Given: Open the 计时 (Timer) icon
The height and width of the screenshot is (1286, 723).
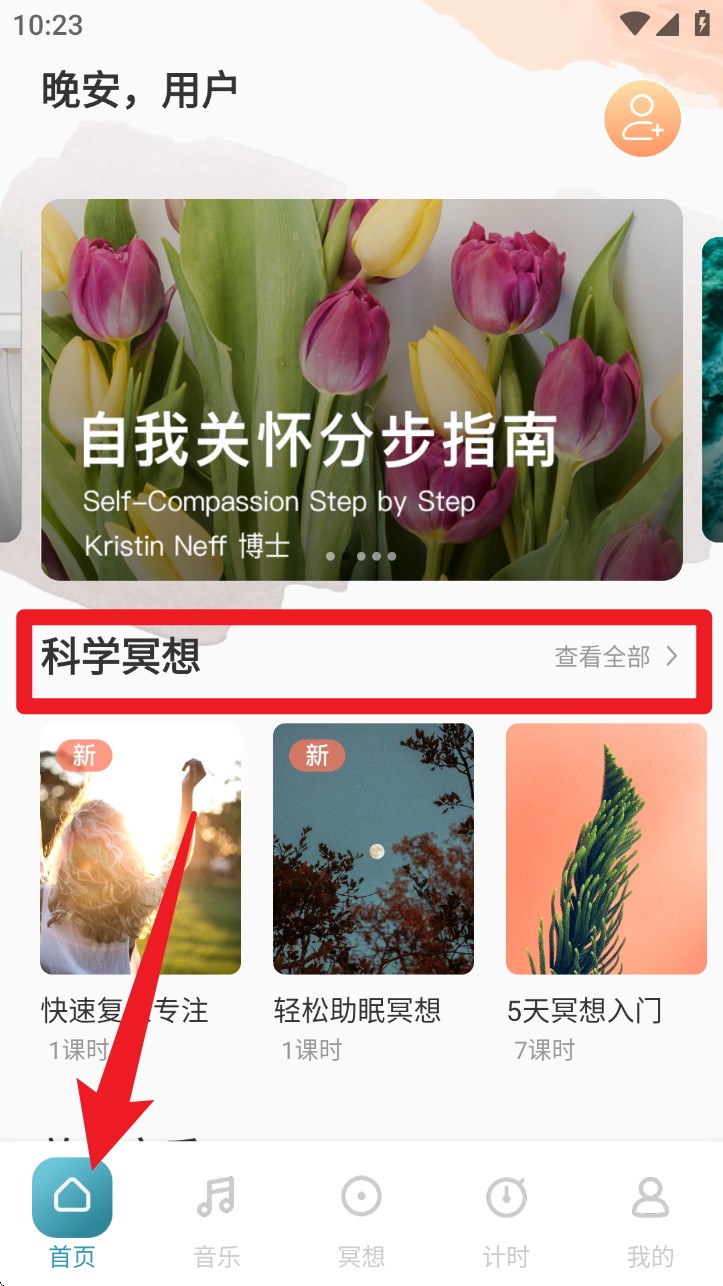Looking at the screenshot, I should tap(505, 1197).
